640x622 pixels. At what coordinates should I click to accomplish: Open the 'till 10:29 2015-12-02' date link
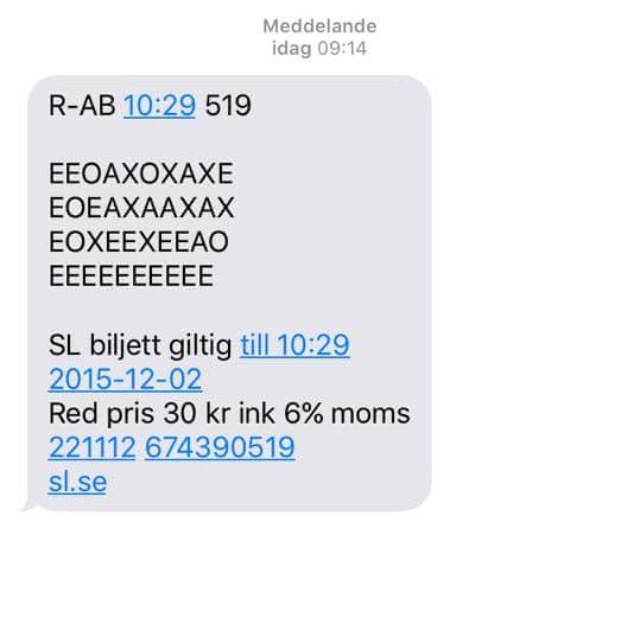pyautogui.click(x=294, y=346)
